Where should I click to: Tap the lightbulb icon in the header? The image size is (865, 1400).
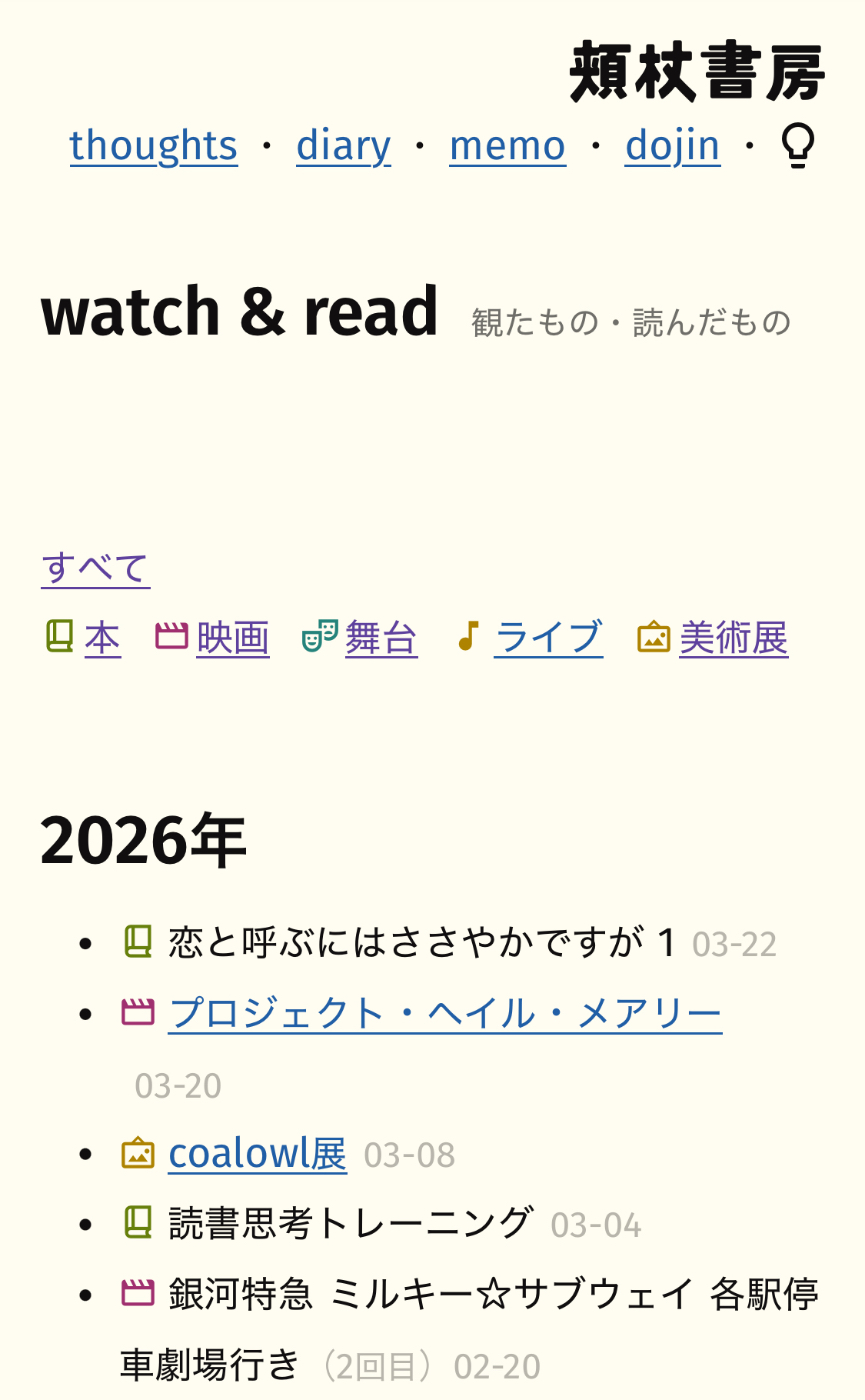797,146
